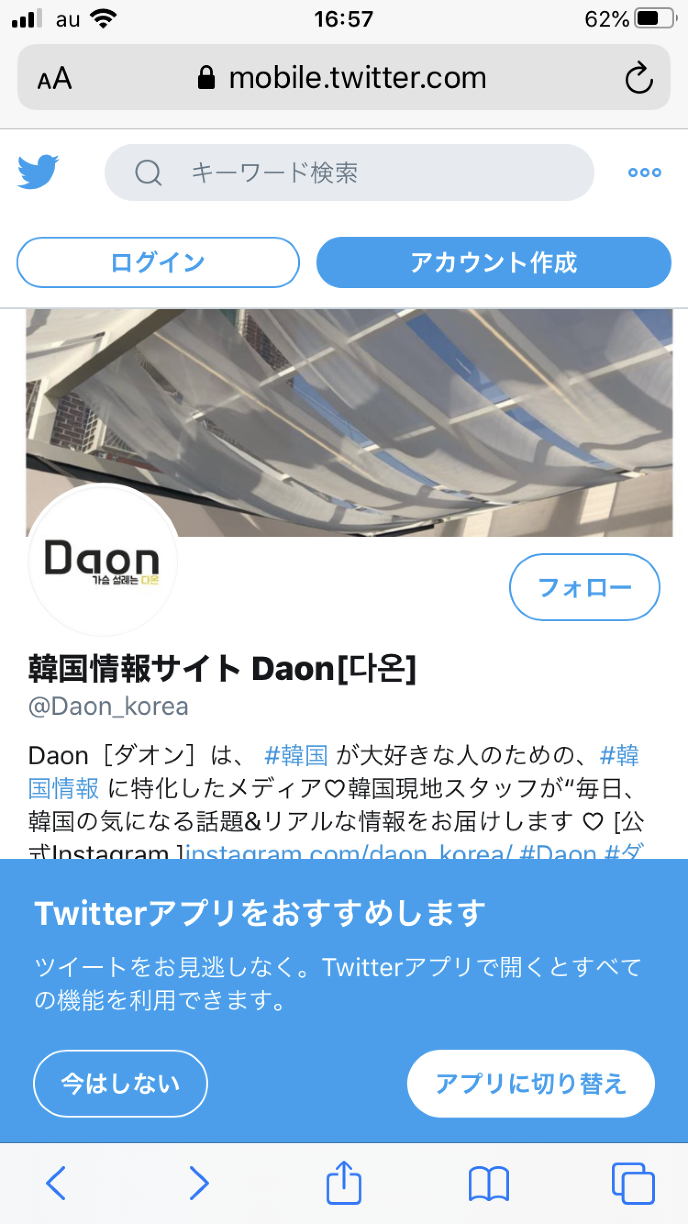Open the キーワード検索 search field

pyautogui.click(x=349, y=173)
